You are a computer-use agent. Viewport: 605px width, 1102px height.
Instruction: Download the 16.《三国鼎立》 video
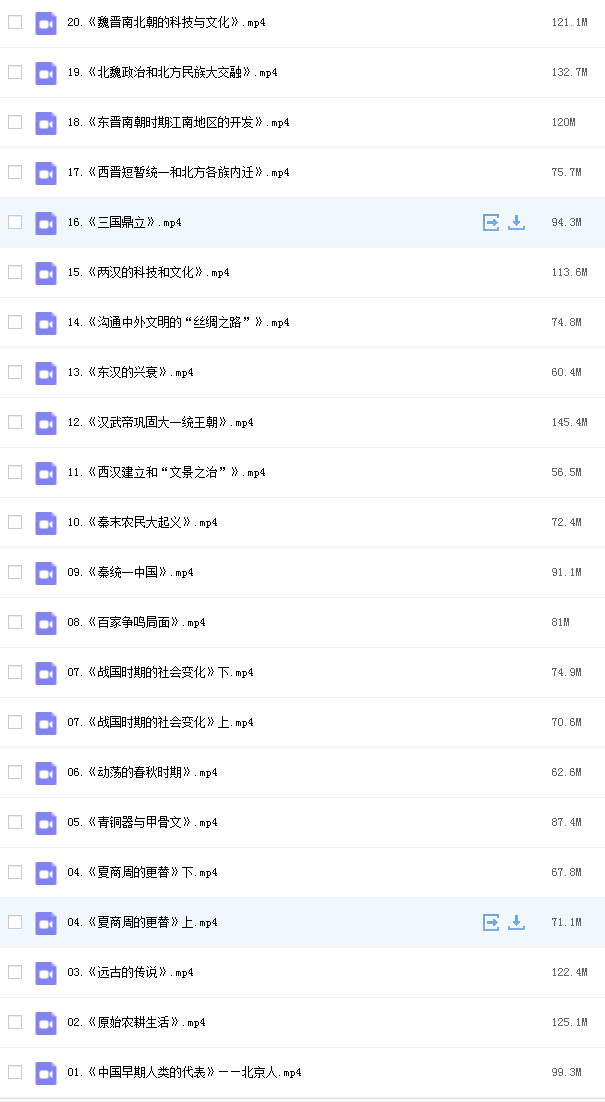(x=516, y=222)
